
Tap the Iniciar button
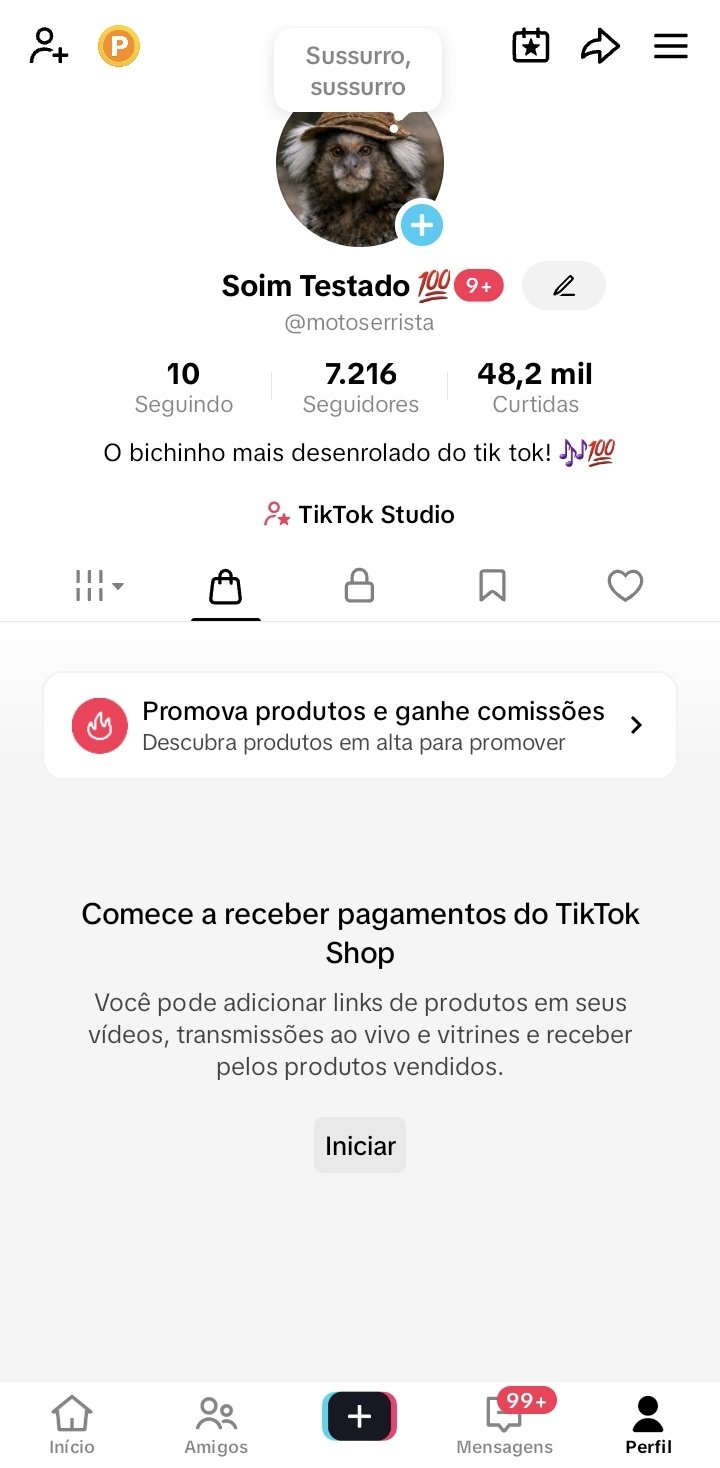[x=360, y=1146]
